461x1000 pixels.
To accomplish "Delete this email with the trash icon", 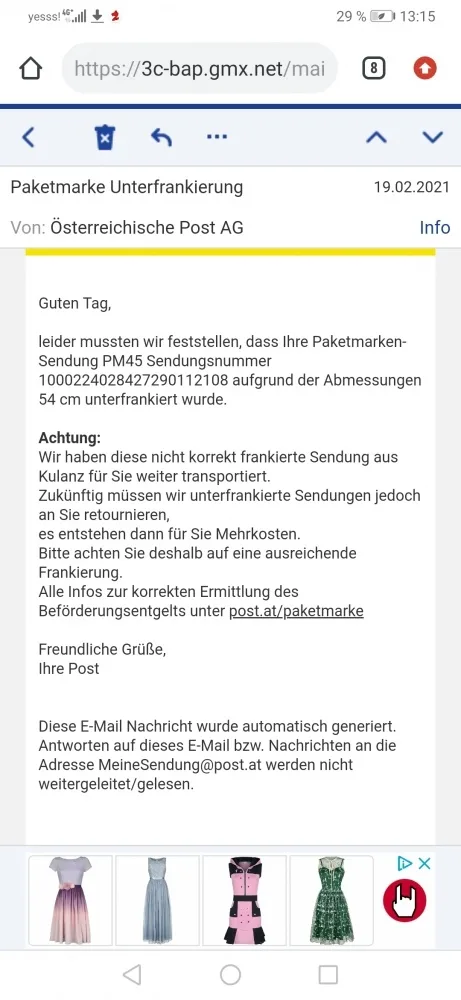I will coord(105,137).
